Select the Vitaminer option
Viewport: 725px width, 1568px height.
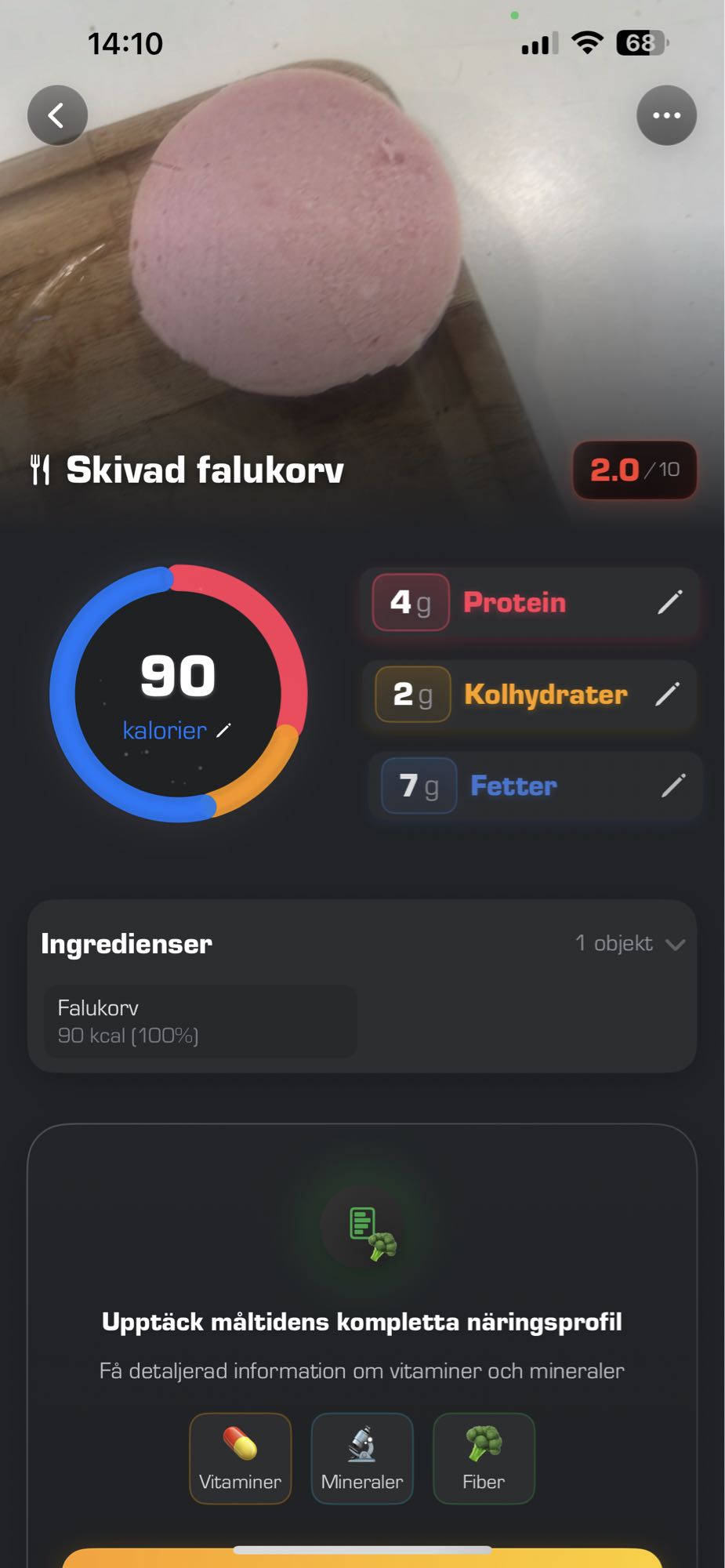(x=241, y=1458)
